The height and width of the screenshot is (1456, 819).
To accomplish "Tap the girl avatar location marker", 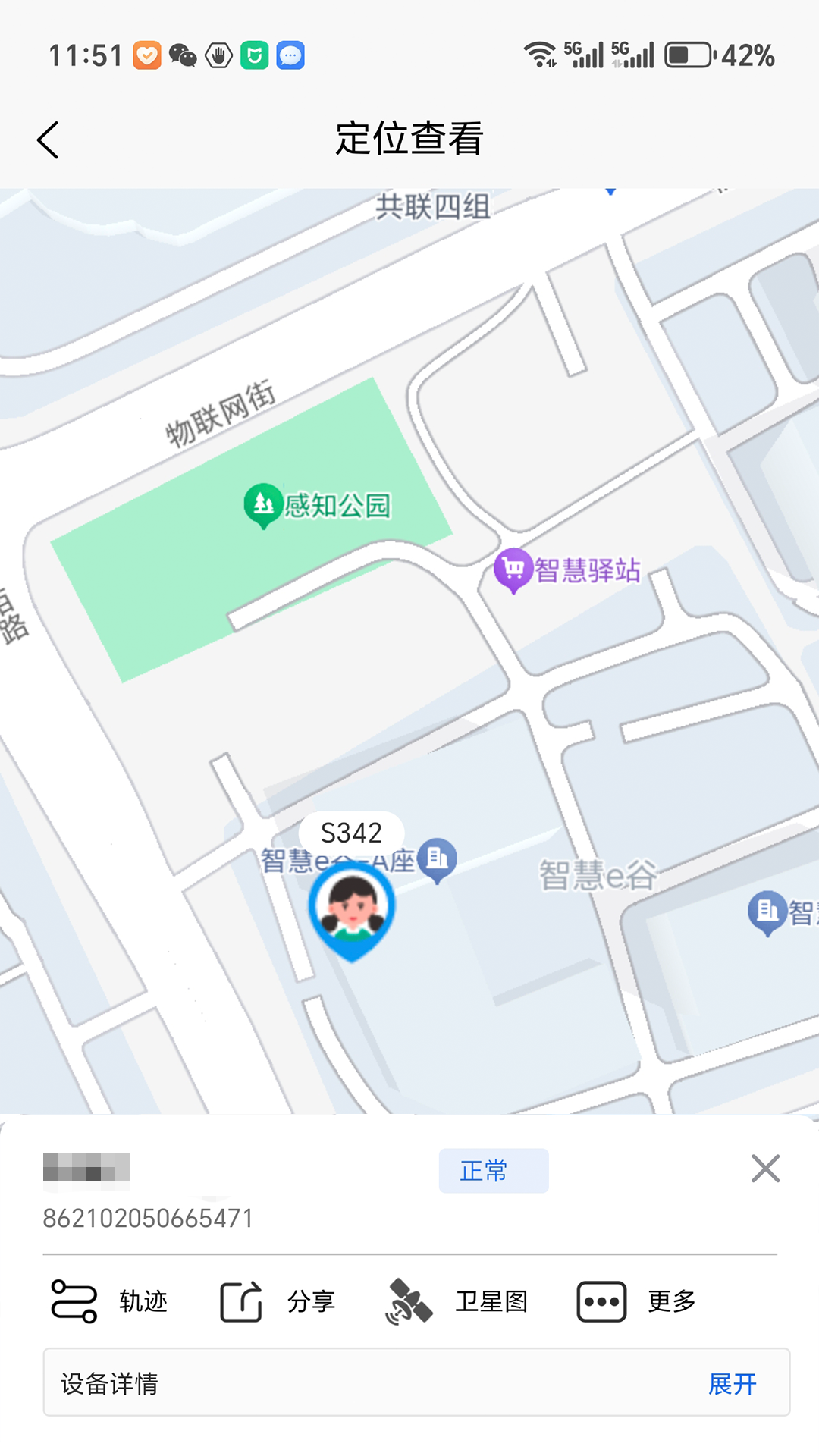I will pyautogui.click(x=352, y=908).
